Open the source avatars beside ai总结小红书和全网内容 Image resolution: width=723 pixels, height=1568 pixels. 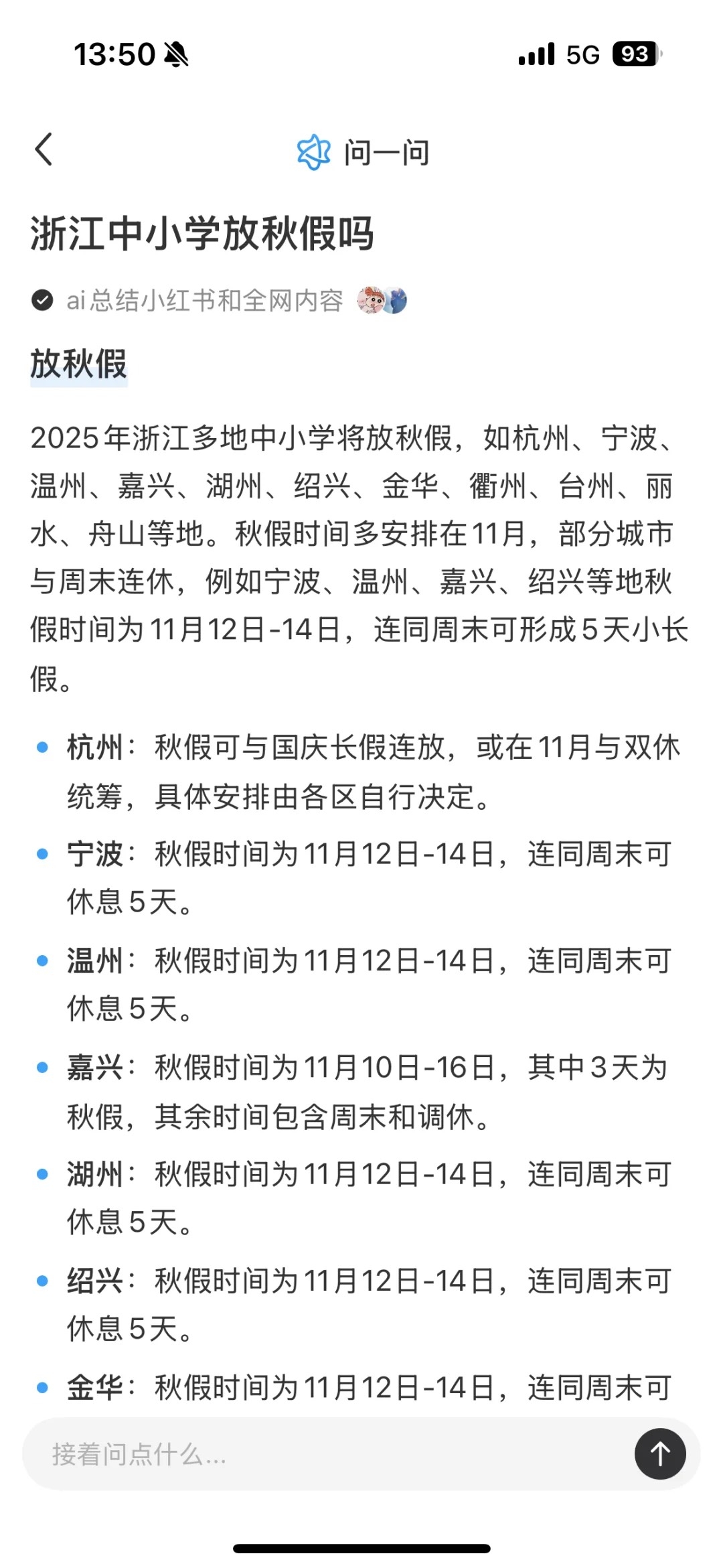pyautogui.click(x=382, y=301)
